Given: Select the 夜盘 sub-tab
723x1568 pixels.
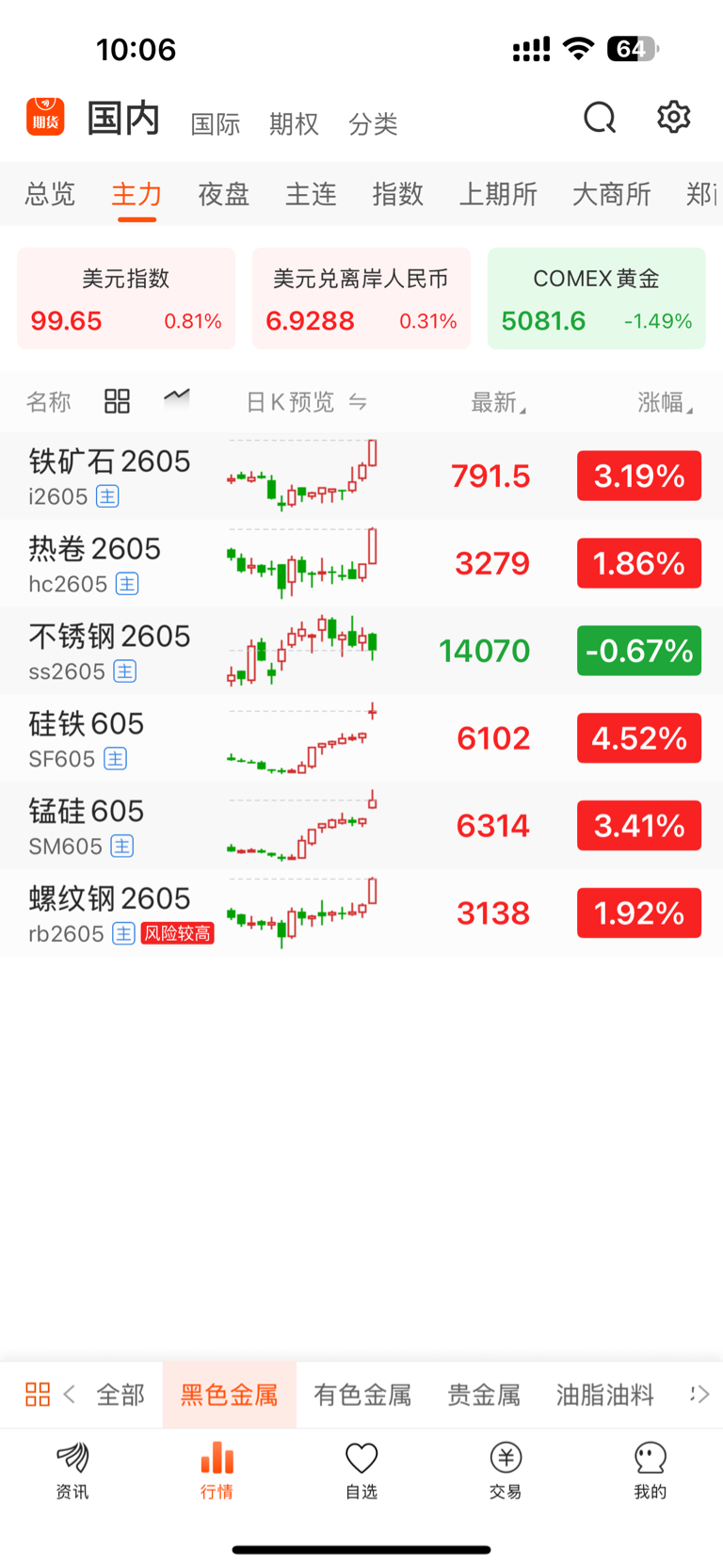Looking at the screenshot, I should (x=223, y=194).
